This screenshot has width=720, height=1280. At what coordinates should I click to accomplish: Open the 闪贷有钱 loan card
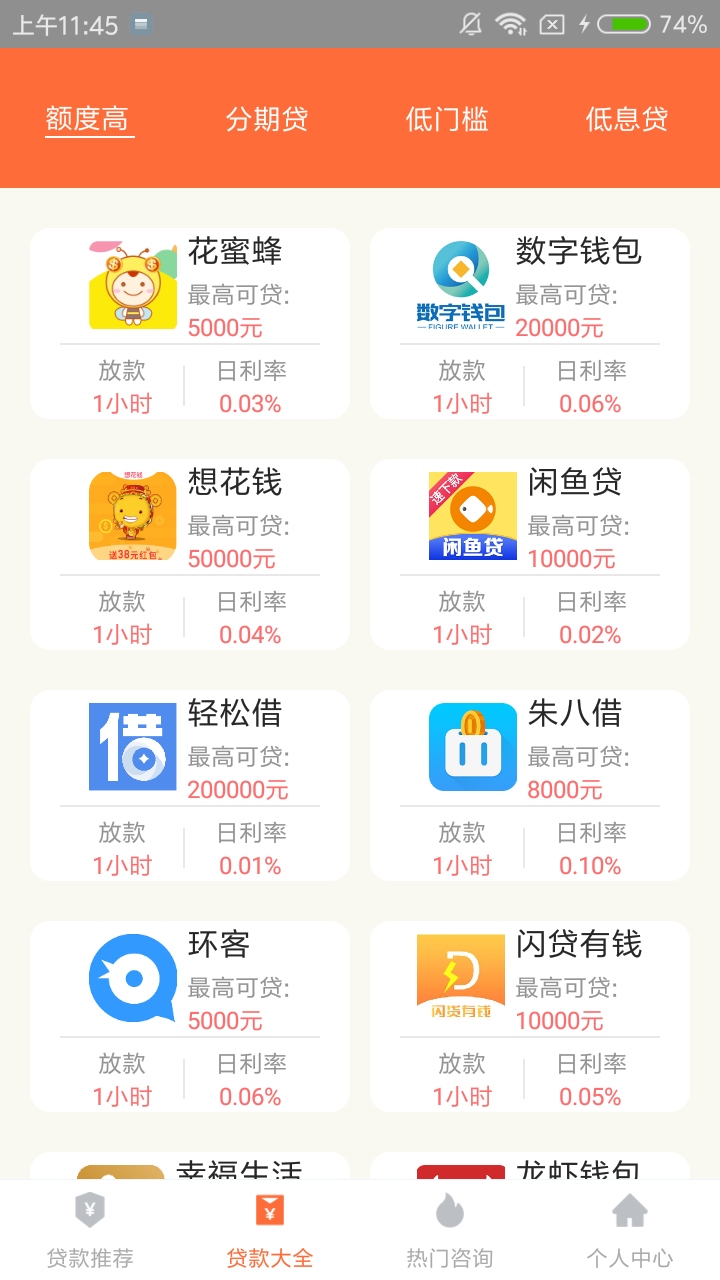click(530, 1016)
